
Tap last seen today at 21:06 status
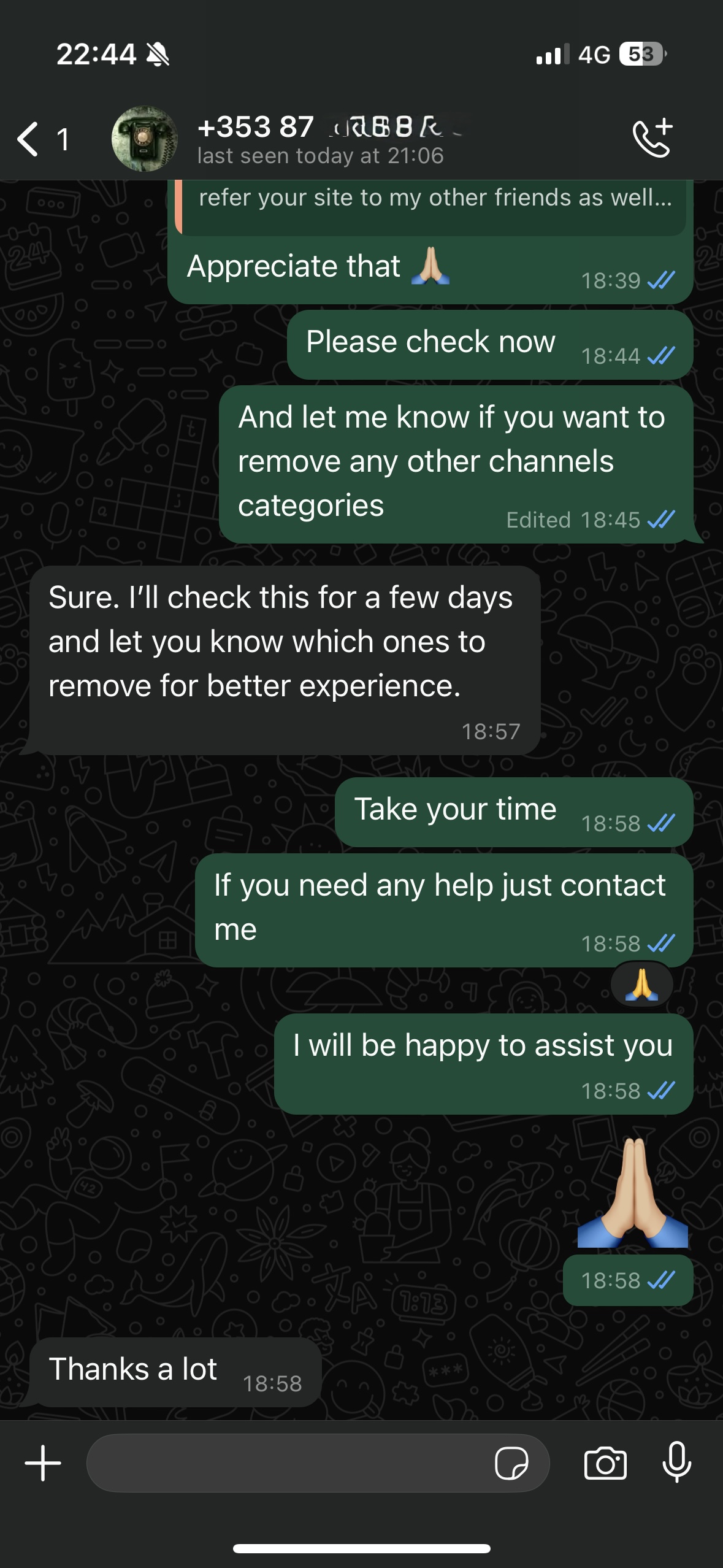[321, 156]
